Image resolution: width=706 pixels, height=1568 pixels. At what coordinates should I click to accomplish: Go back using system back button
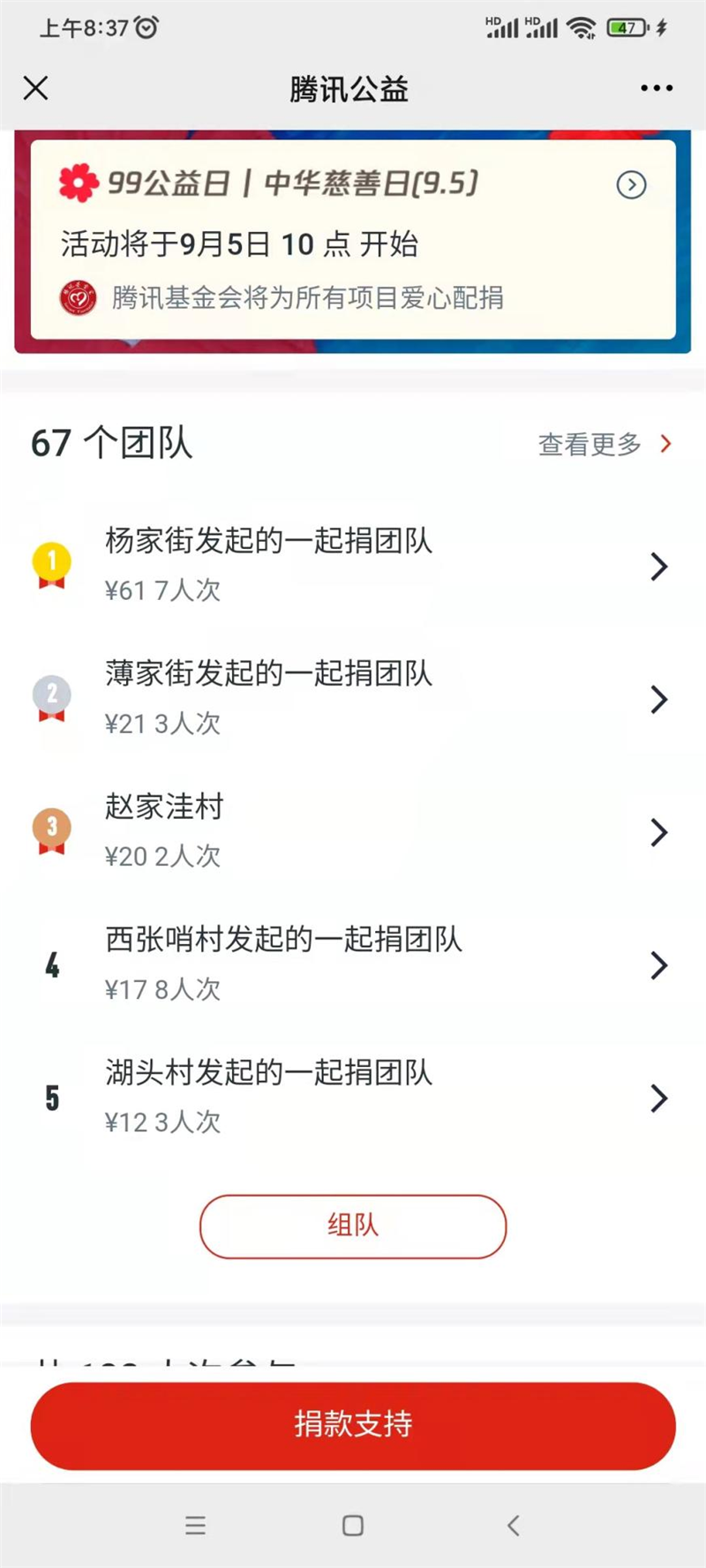(513, 1526)
